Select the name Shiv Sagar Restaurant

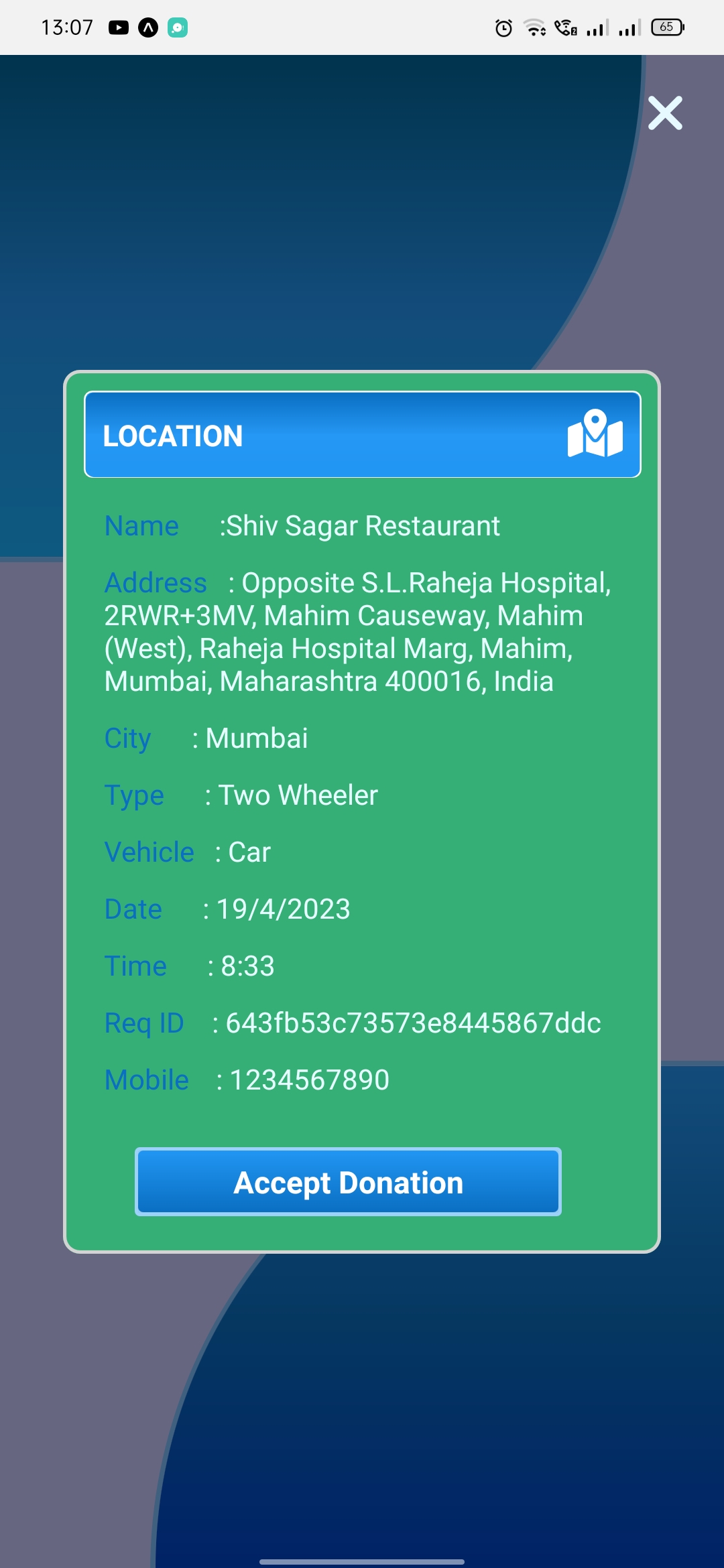[361, 526]
